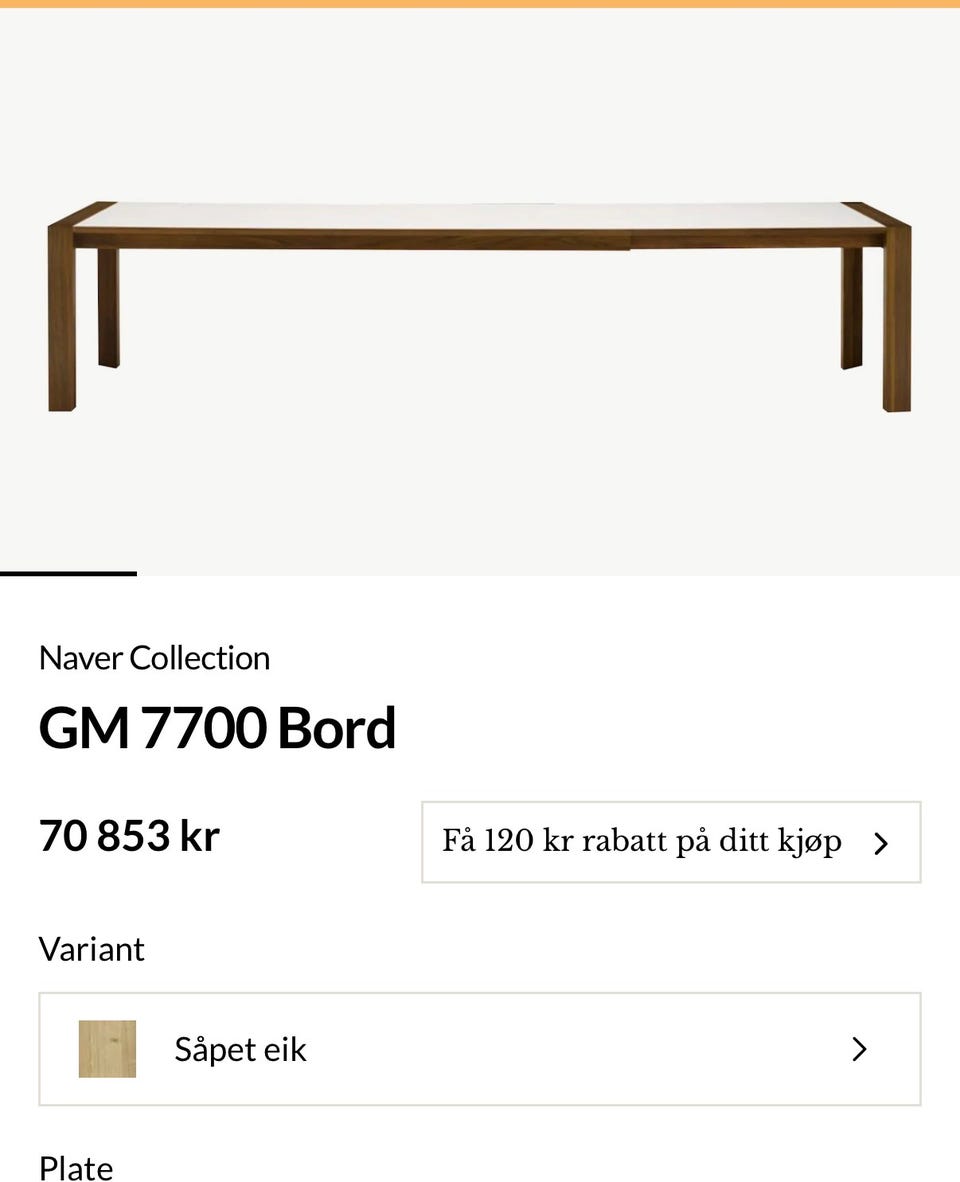
Task: Click the Variant section heading
Action: coord(91,948)
